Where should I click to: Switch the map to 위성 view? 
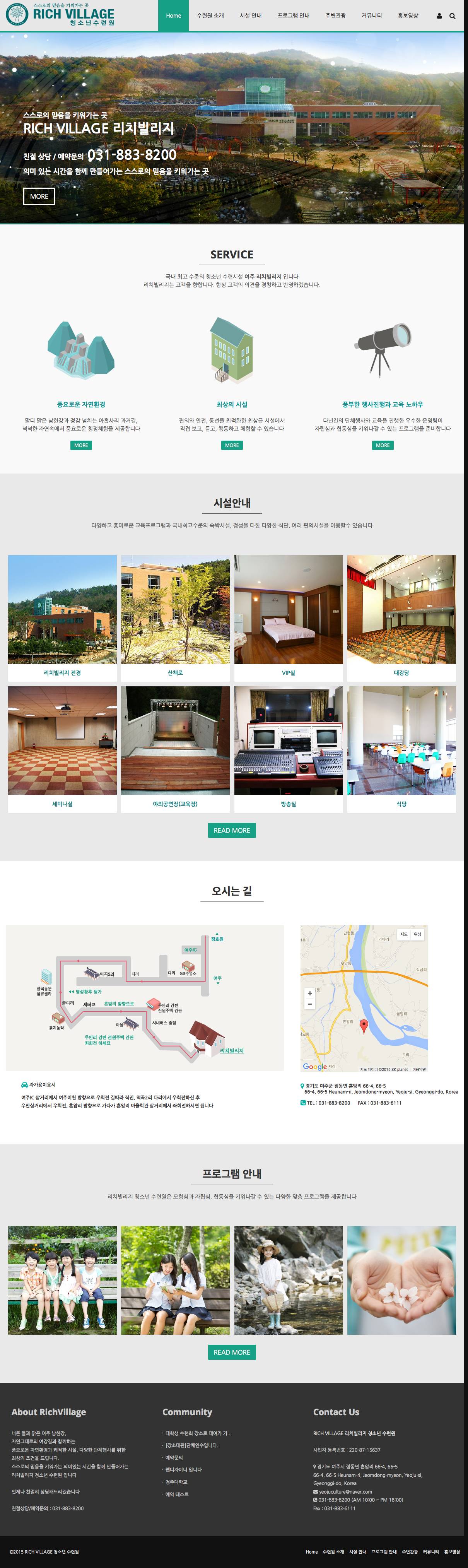coord(417,934)
